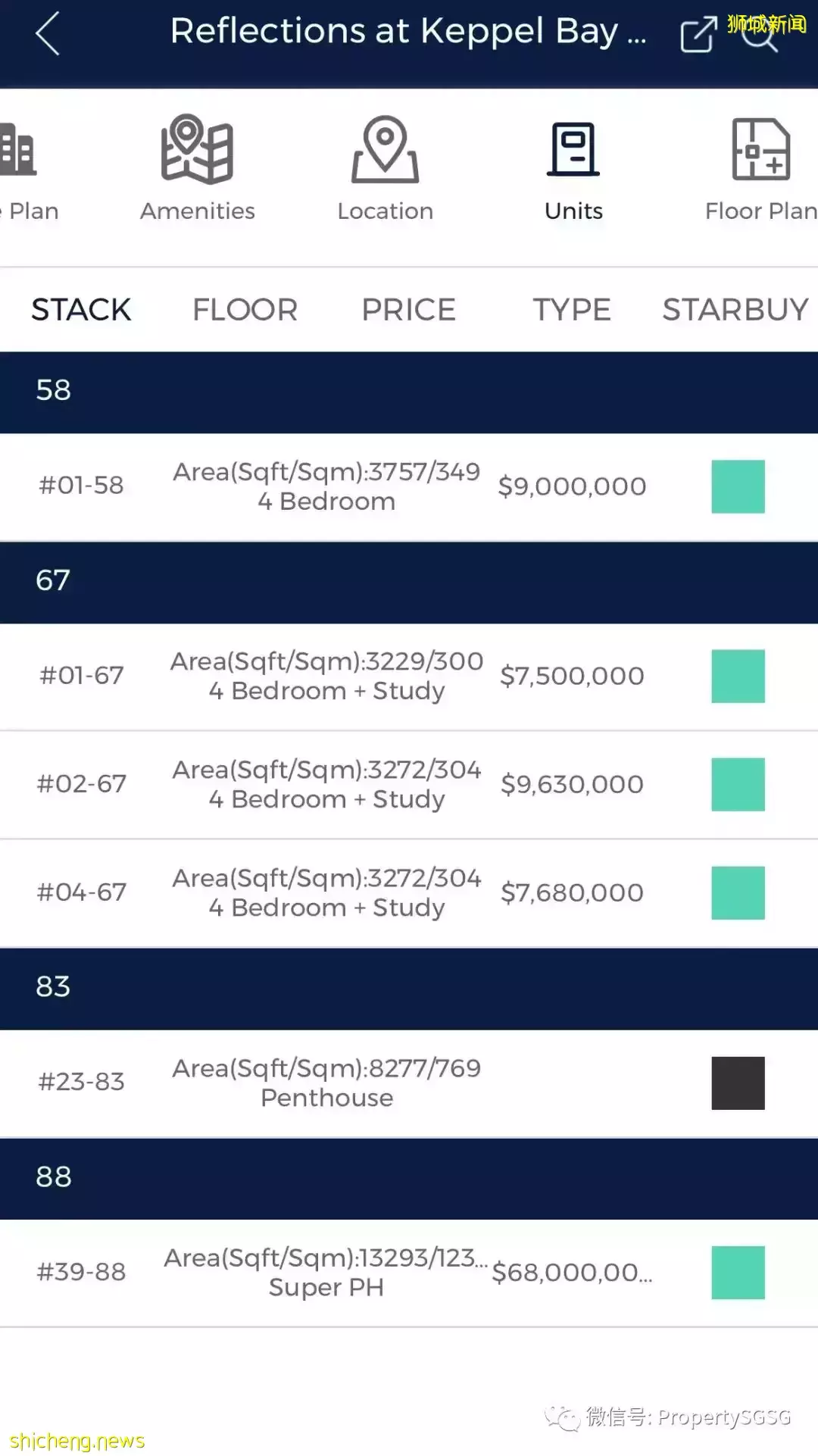Screen dimensions: 818x1456
Task: Sort units by PRICE
Action: coord(408,310)
